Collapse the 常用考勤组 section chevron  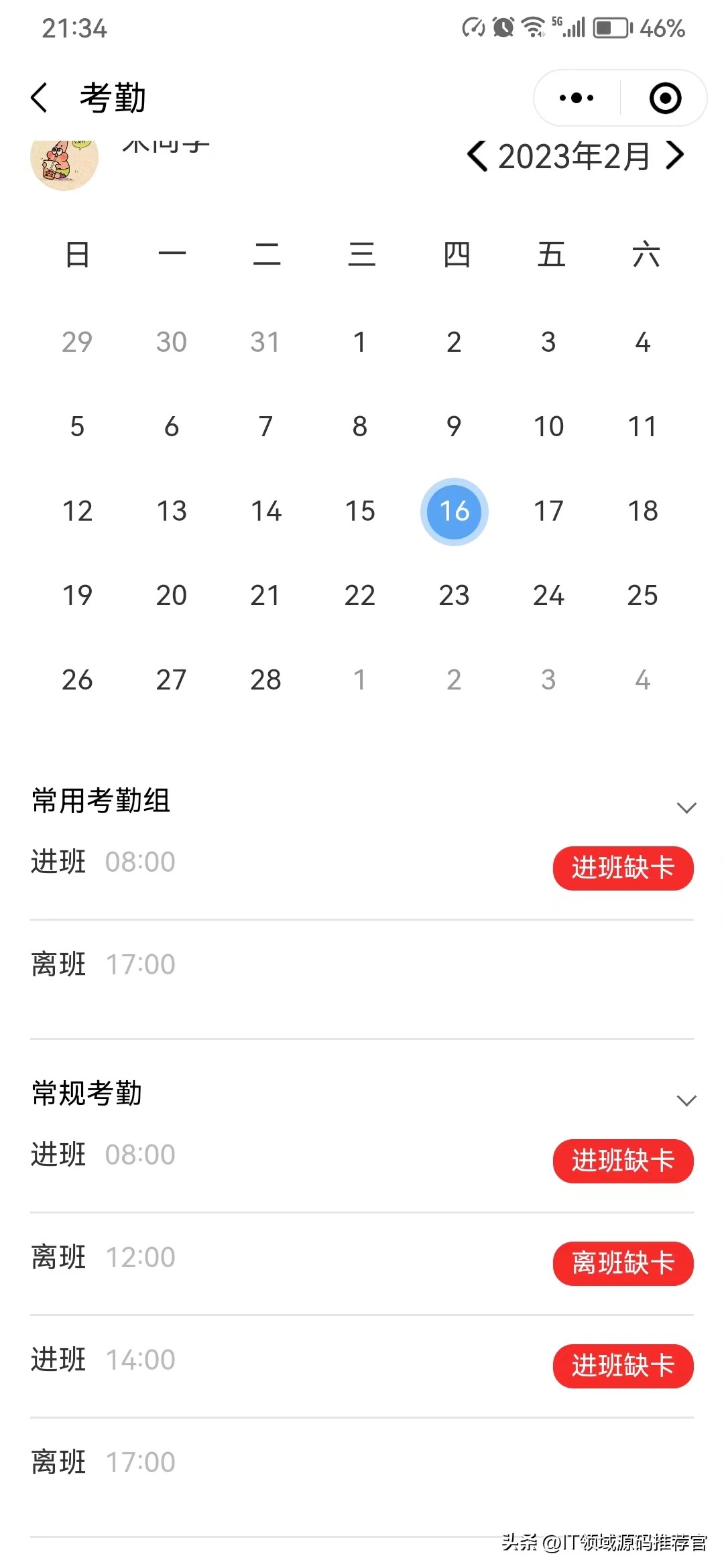pos(688,807)
